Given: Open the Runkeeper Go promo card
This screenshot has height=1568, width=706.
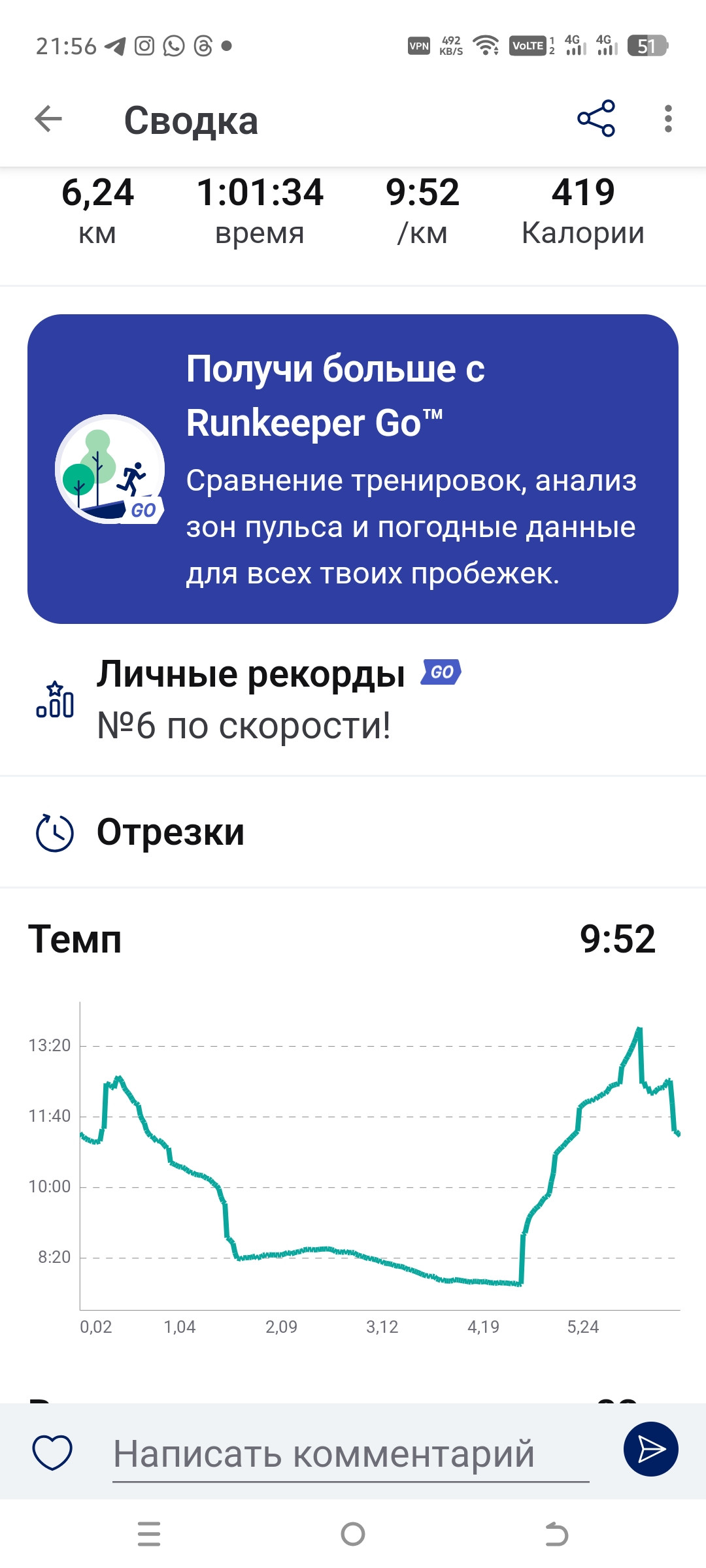Looking at the screenshot, I should click(353, 469).
